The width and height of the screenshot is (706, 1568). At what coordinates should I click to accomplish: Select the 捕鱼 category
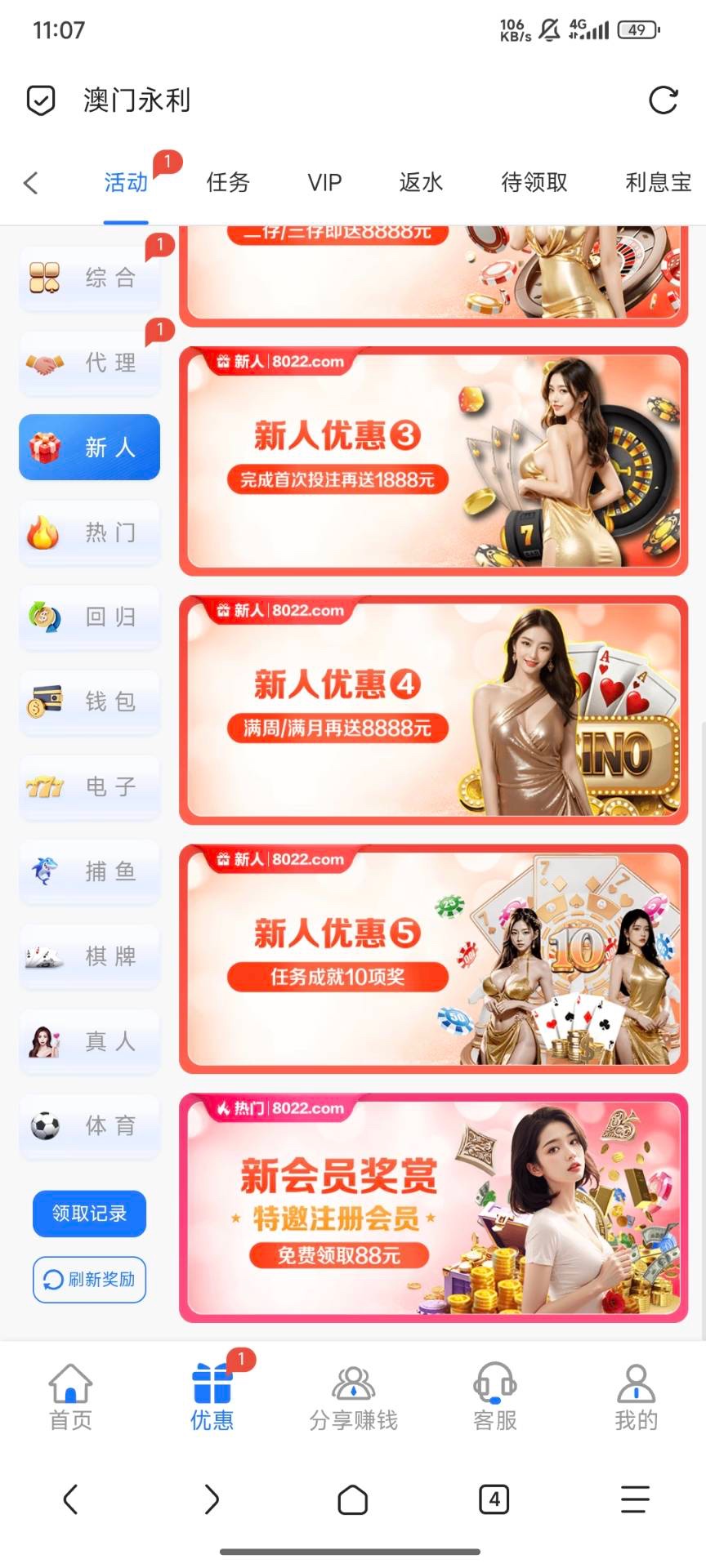pyautogui.click(x=90, y=871)
